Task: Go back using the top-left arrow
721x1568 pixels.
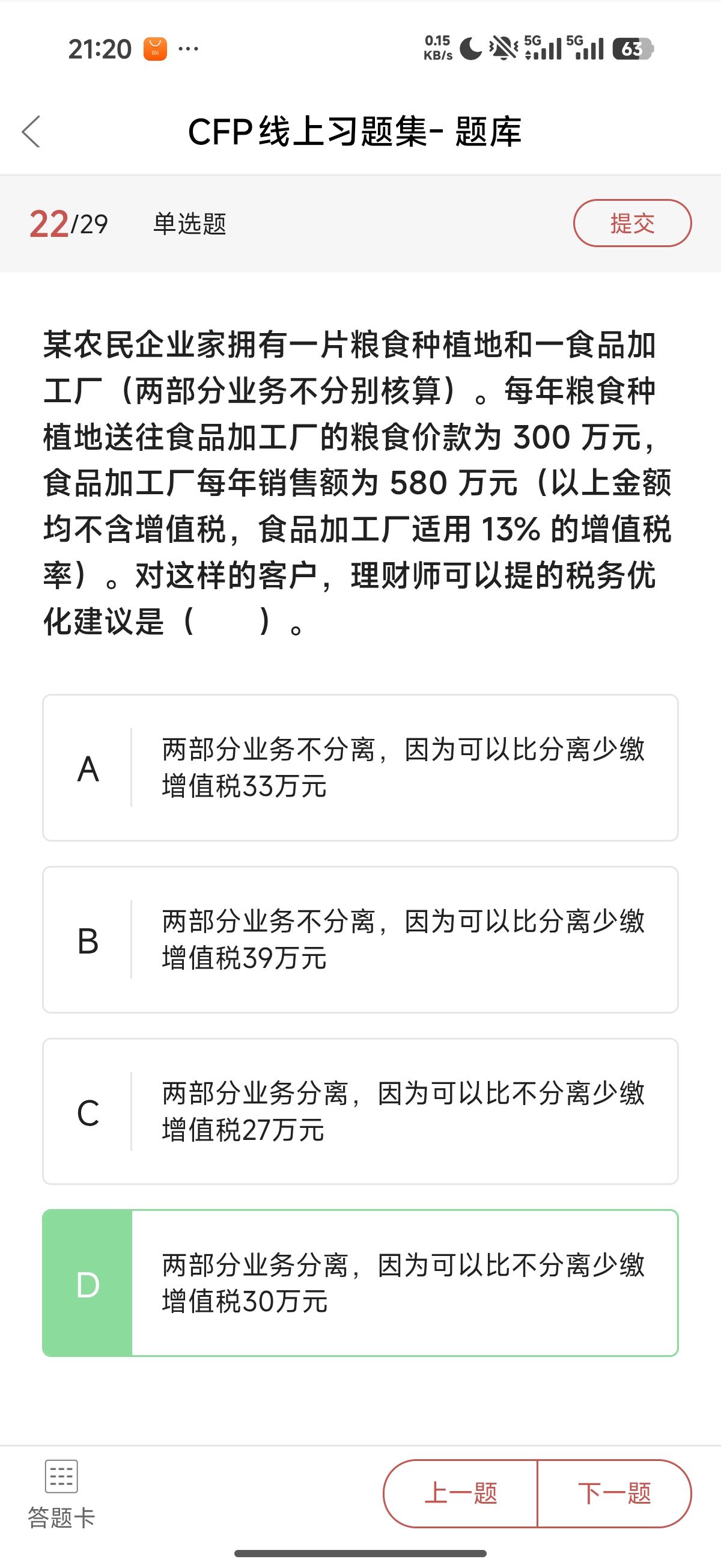Action: tap(31, 132)
